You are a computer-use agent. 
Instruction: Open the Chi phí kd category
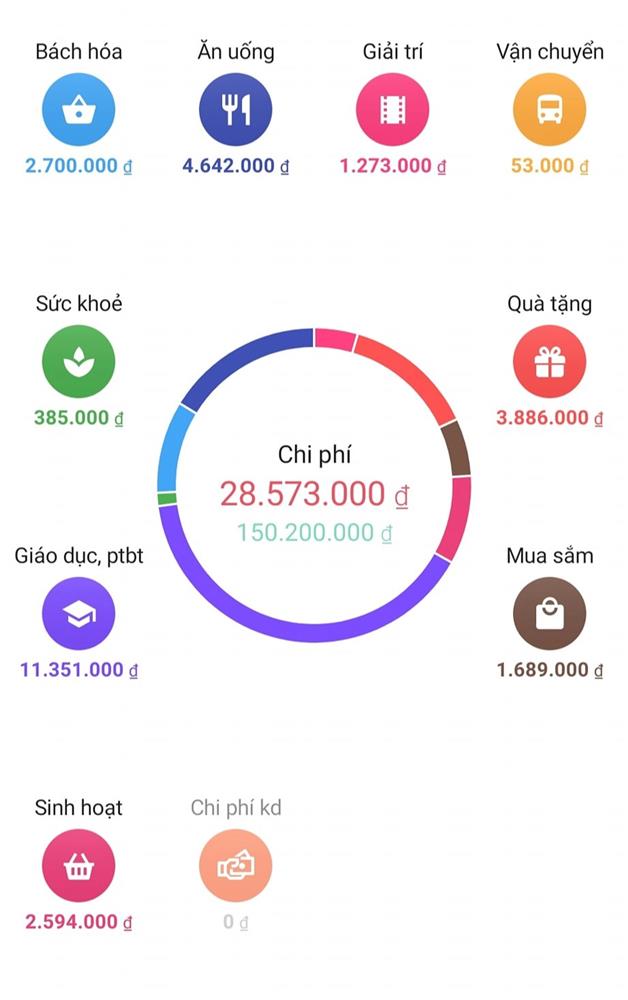coord(235,866)
